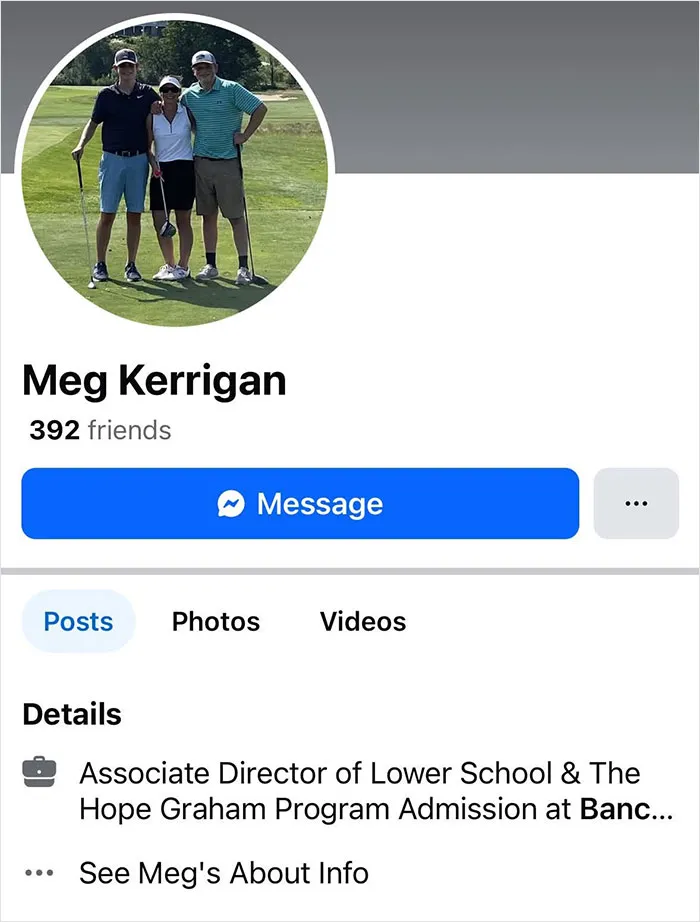The height and width of the screenshot is (922, 700).
Task: Switch to the Photos tab
Action: coord(216,622)
